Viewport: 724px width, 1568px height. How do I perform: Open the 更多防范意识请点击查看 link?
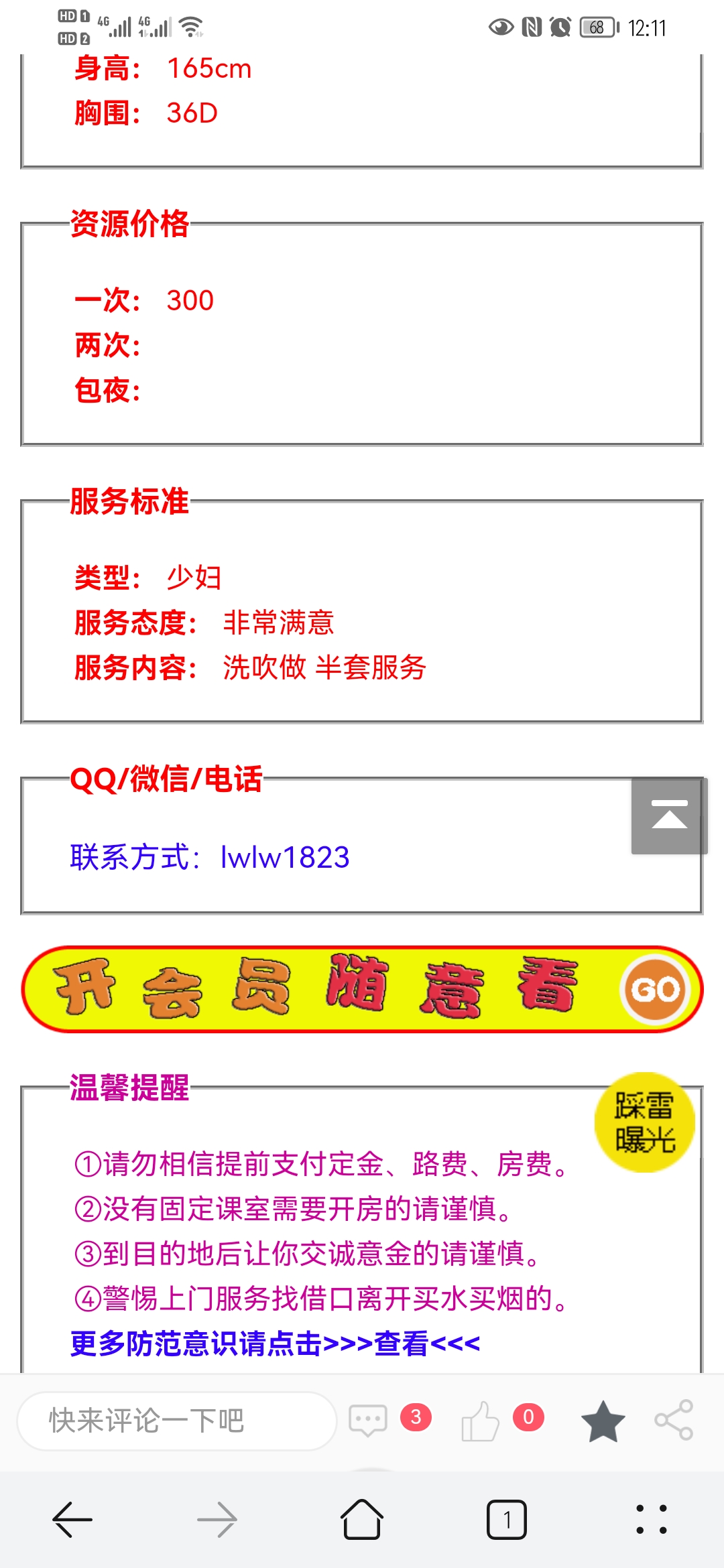tap(275, 1344)
